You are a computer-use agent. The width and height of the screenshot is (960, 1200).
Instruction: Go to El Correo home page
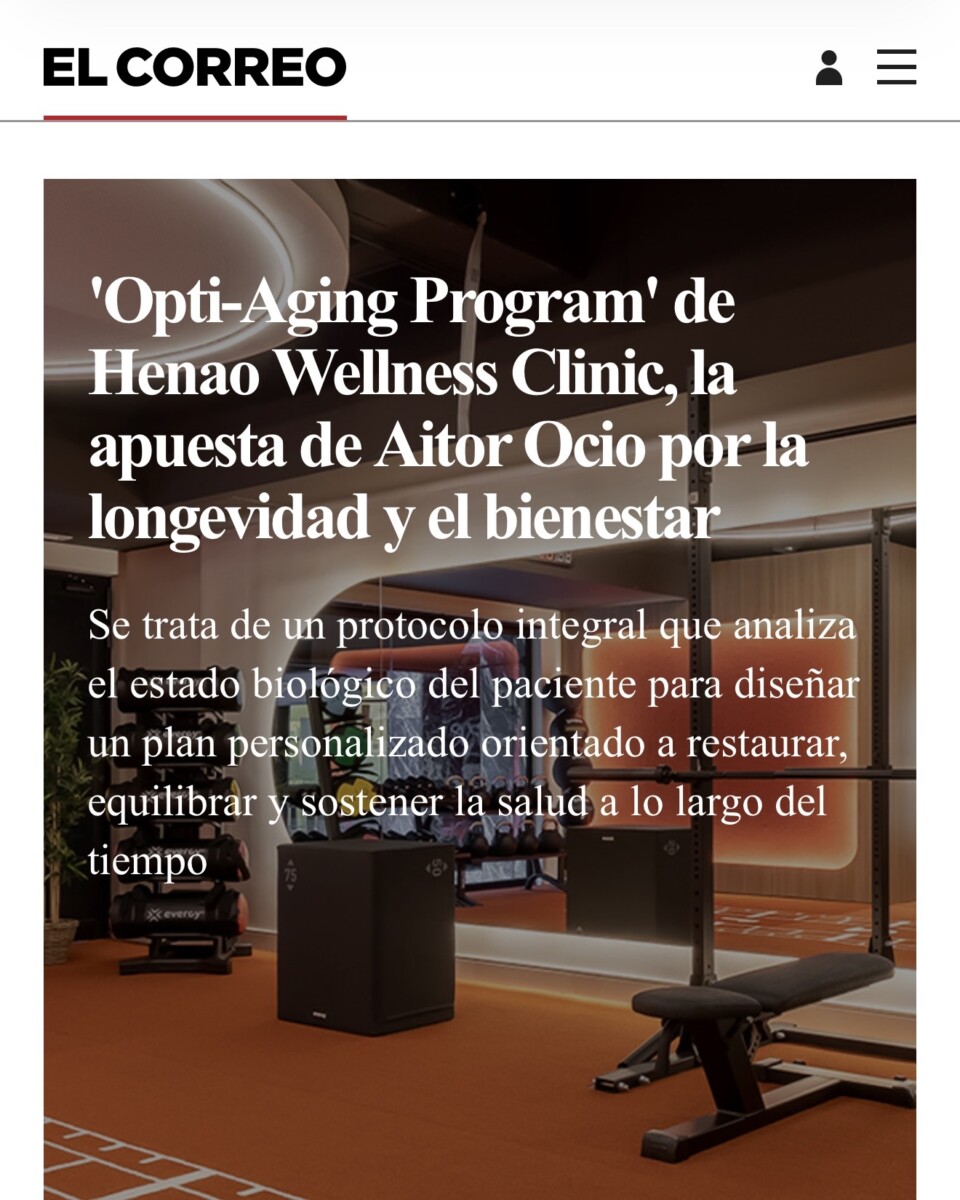pyautogui.click(x=195, y=68)
